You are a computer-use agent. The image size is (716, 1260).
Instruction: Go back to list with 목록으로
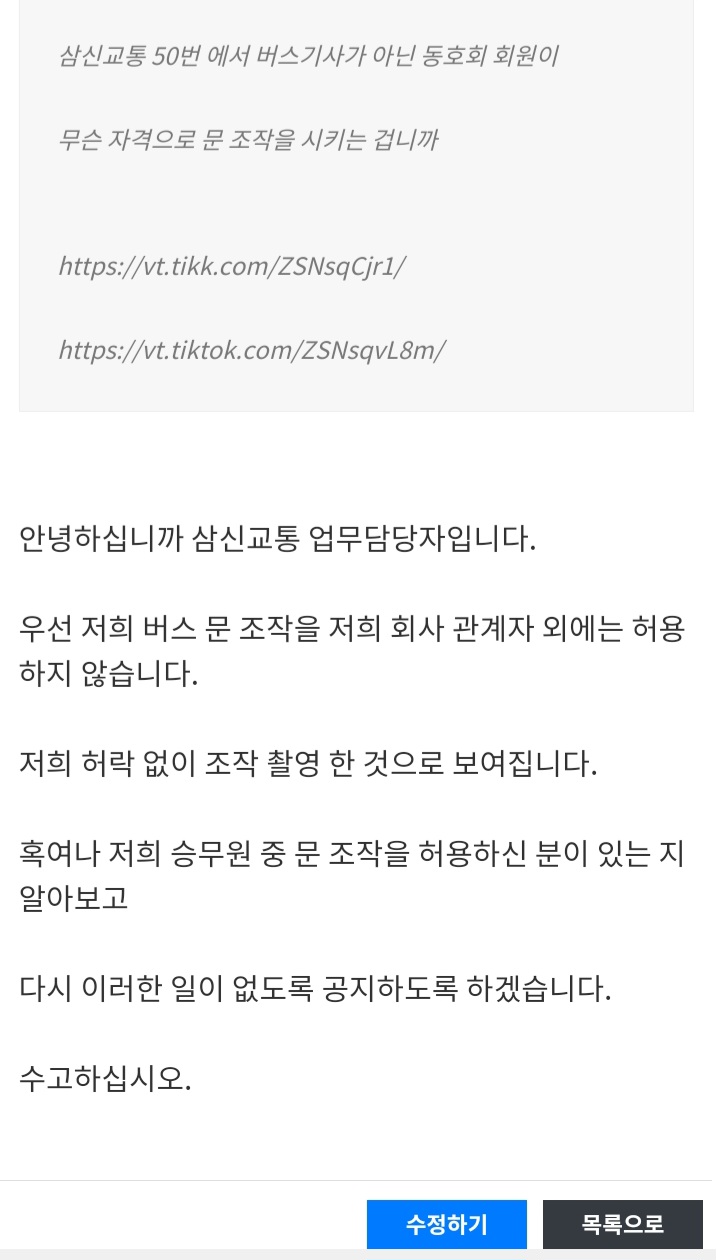tap(622, 1224)
